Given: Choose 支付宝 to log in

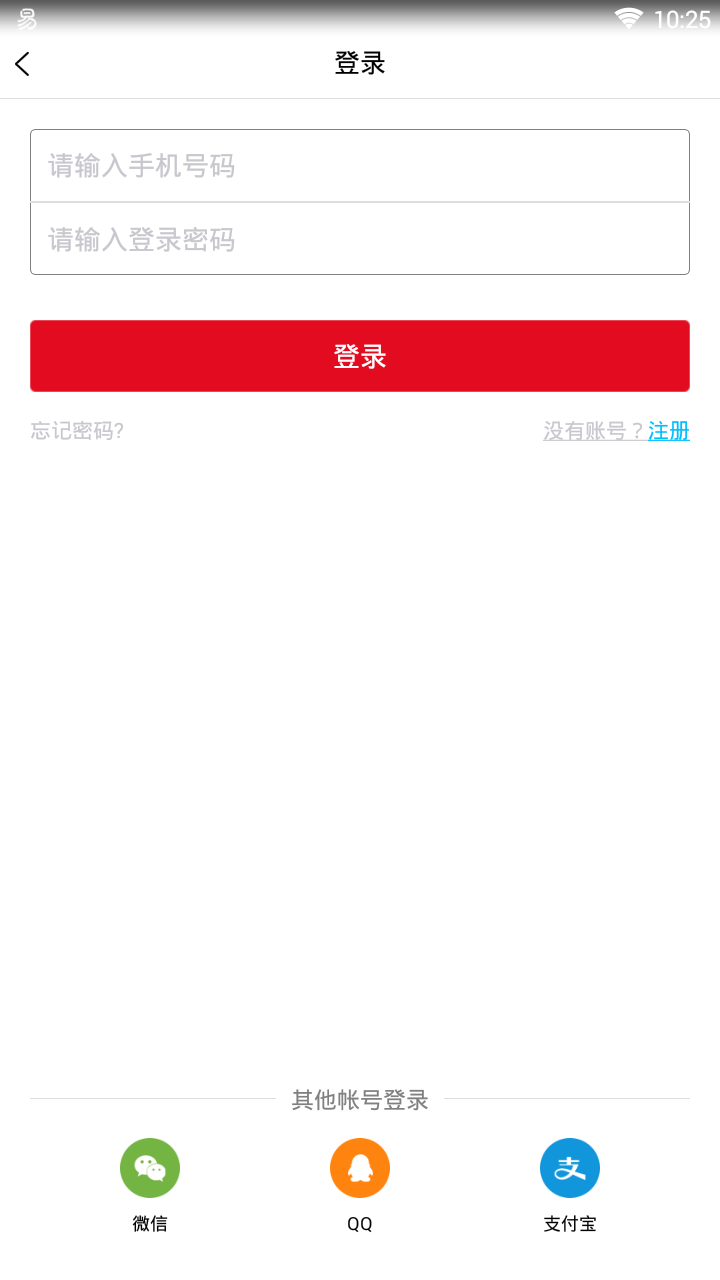Looking at the screenshot, I should click(570, 1168).
